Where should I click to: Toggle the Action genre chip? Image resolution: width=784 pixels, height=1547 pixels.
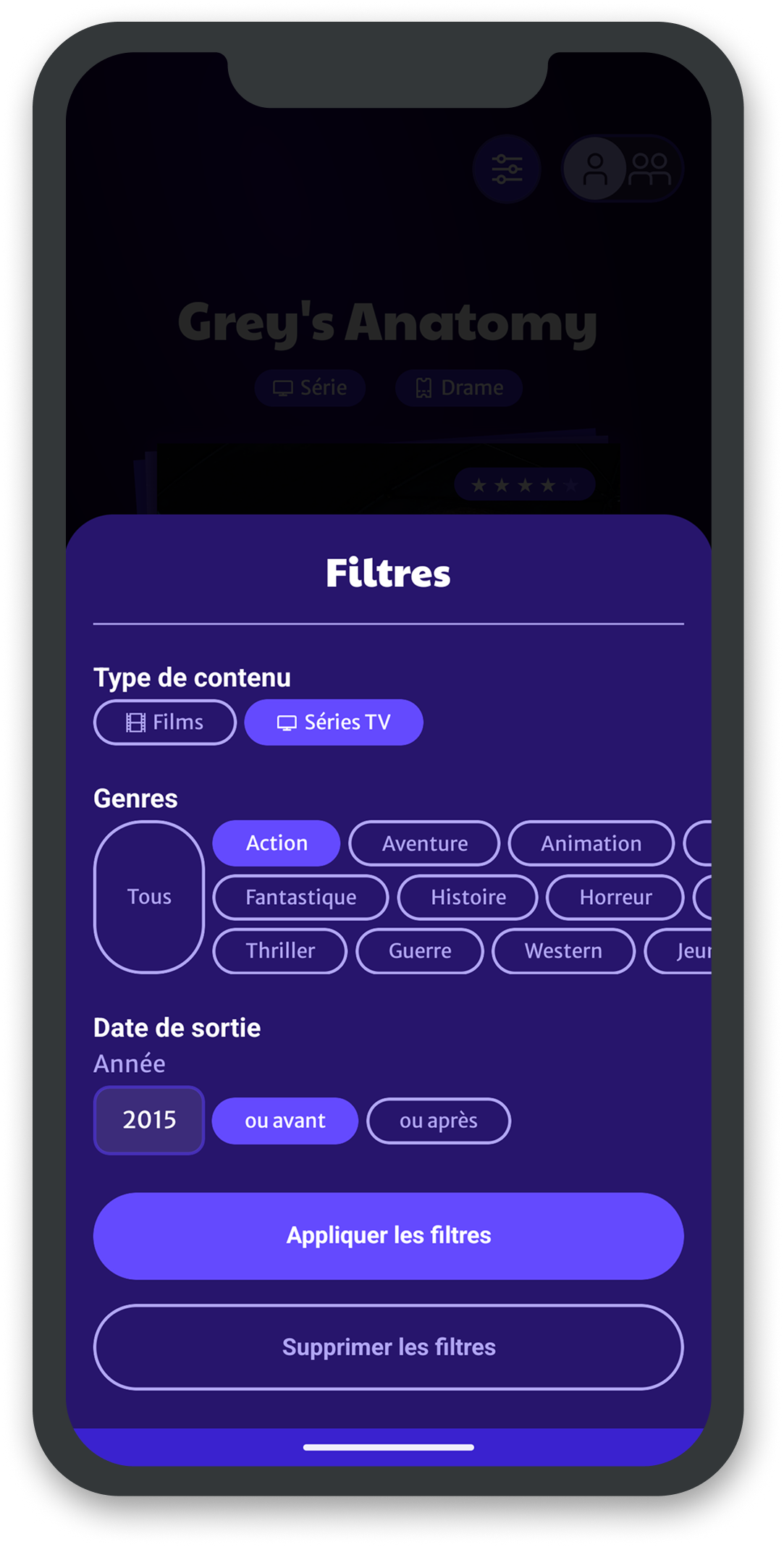click(277, 843)
